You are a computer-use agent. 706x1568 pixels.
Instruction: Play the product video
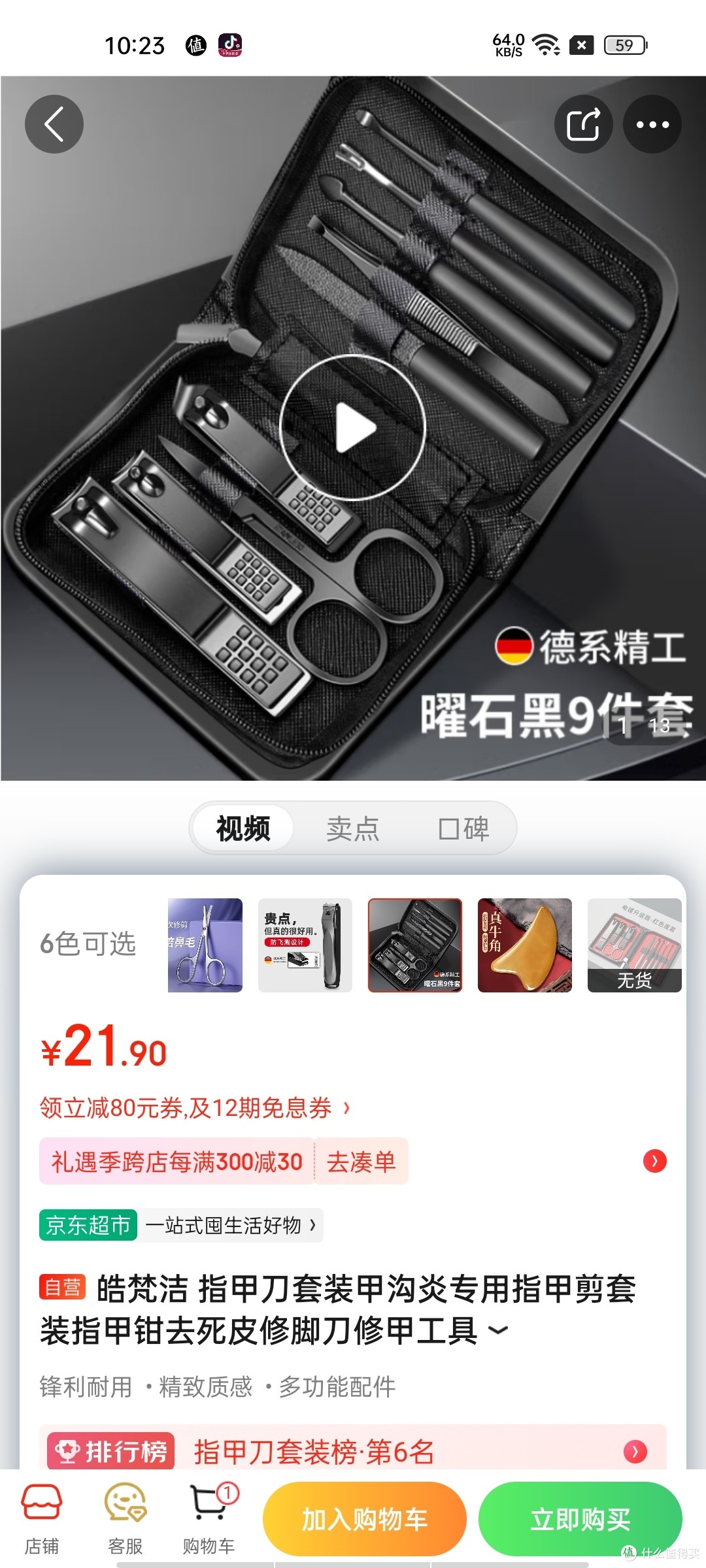(x=353, y=428)
